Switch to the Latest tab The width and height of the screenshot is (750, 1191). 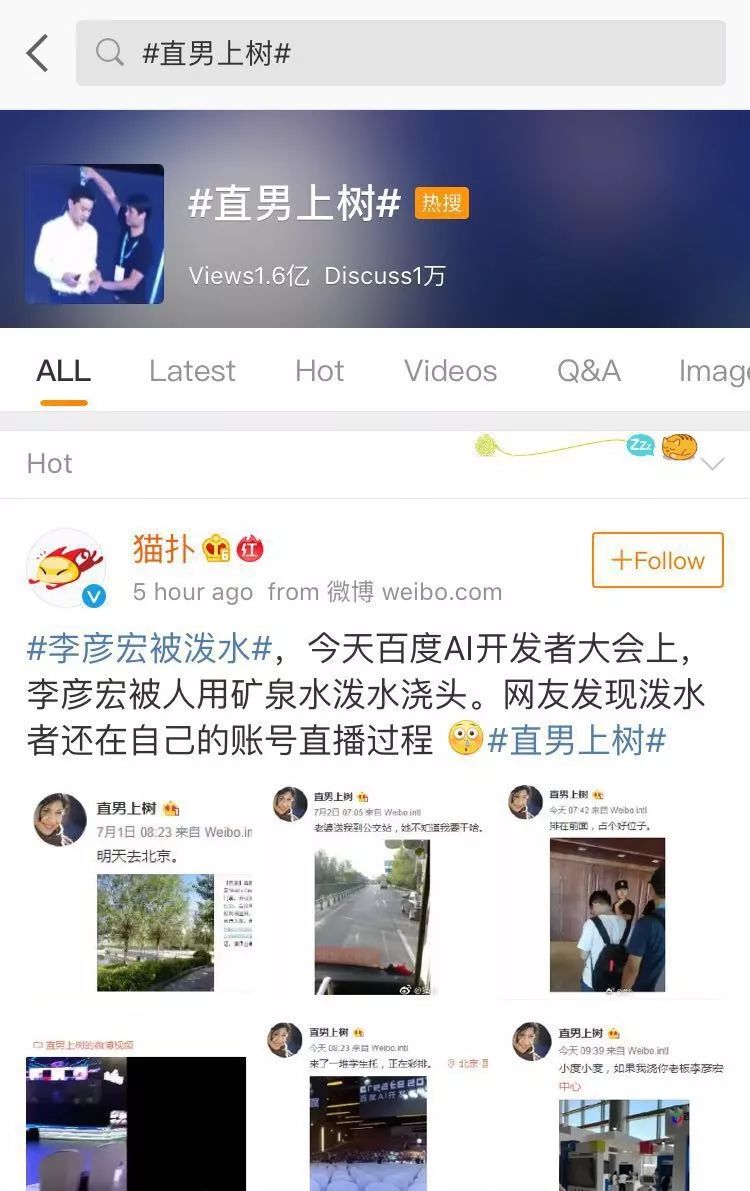[x=192, y=371]
